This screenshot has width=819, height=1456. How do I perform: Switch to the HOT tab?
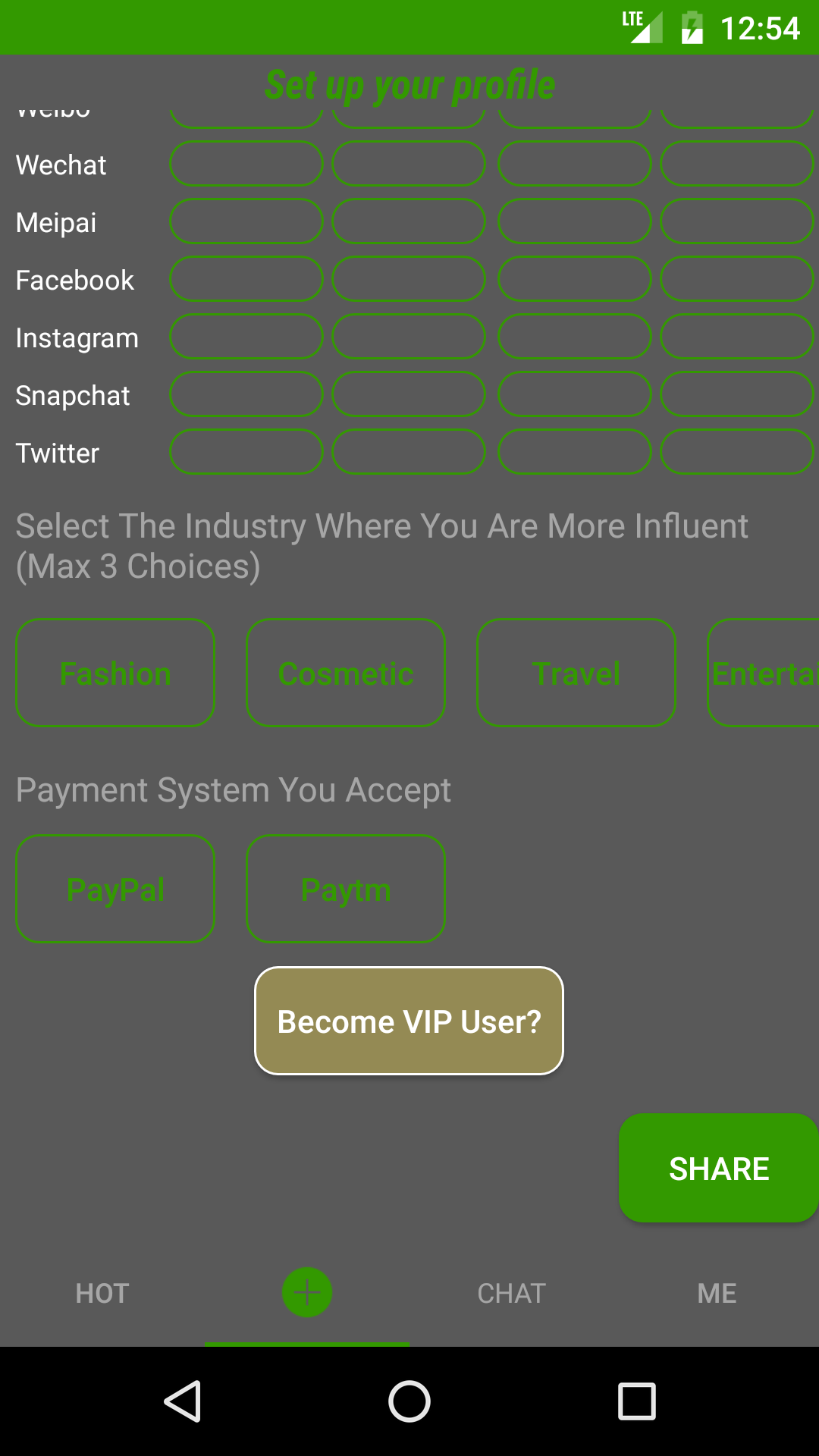point(102,1293)
